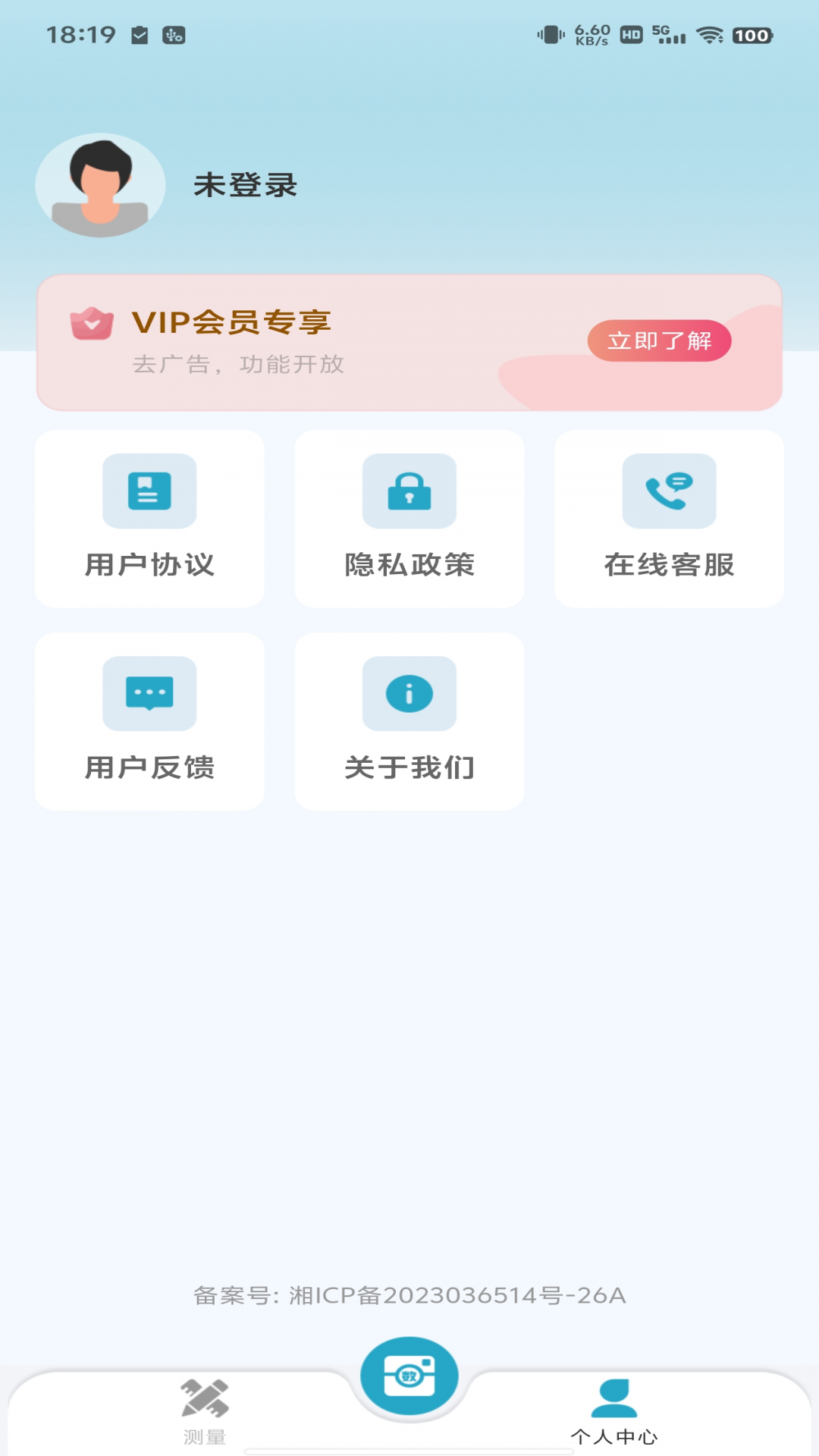
Task: Tap 未登录 to log in
Action: [244, 185]
